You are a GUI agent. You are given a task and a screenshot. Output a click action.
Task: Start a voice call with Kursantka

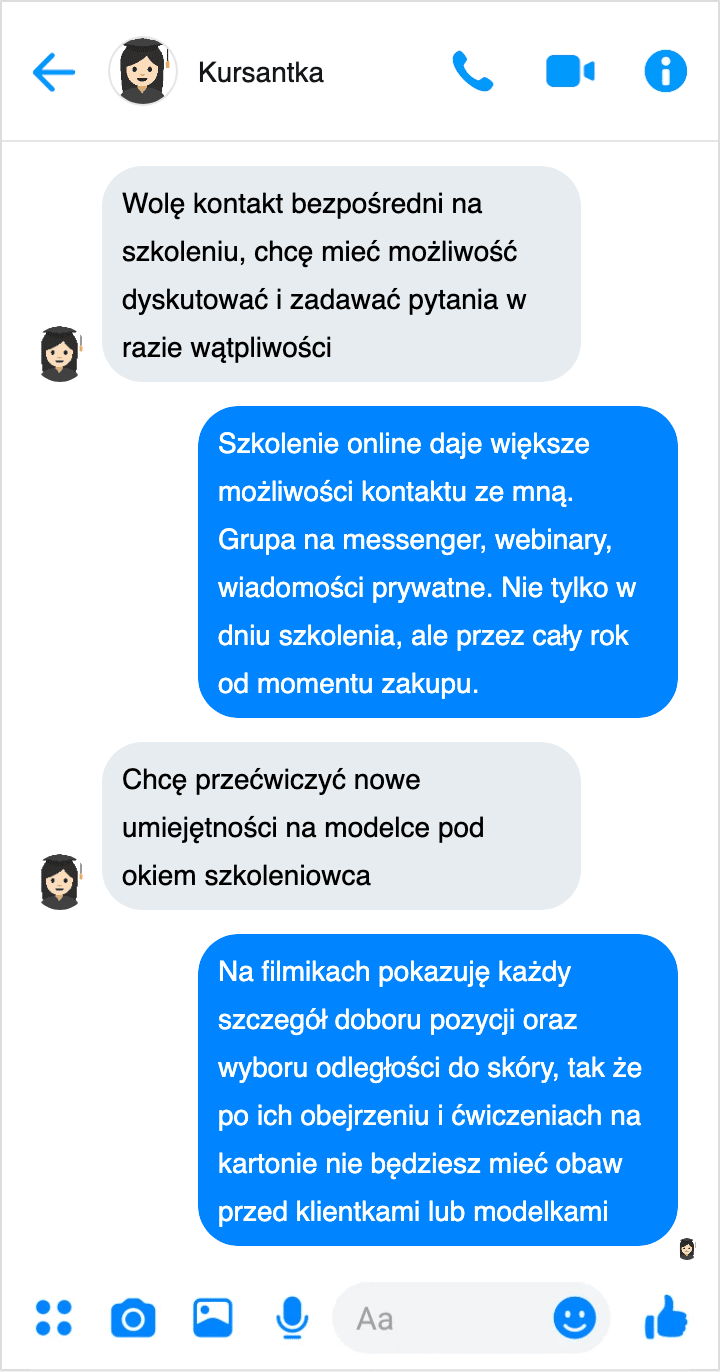(x=473, y=72)
